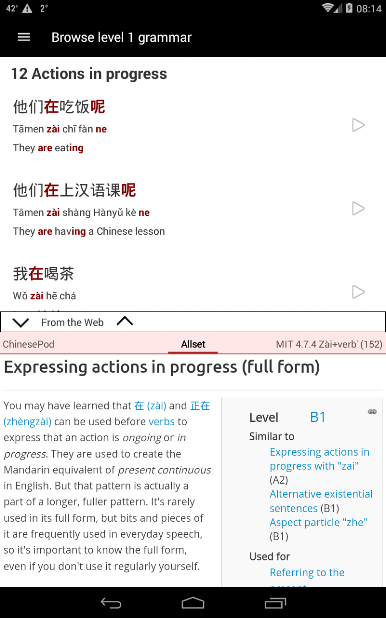The image size is (386, 618).
Task: Open the 正在 (zhèngzài) link
Action: [x=106, y=413]
